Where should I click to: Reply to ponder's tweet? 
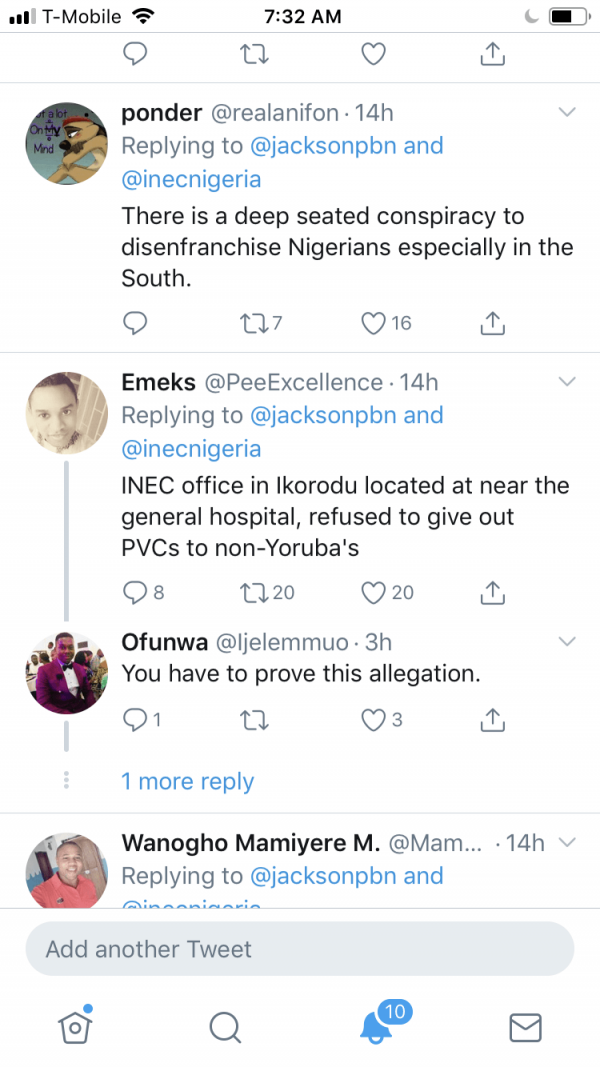tap(135, 323)
